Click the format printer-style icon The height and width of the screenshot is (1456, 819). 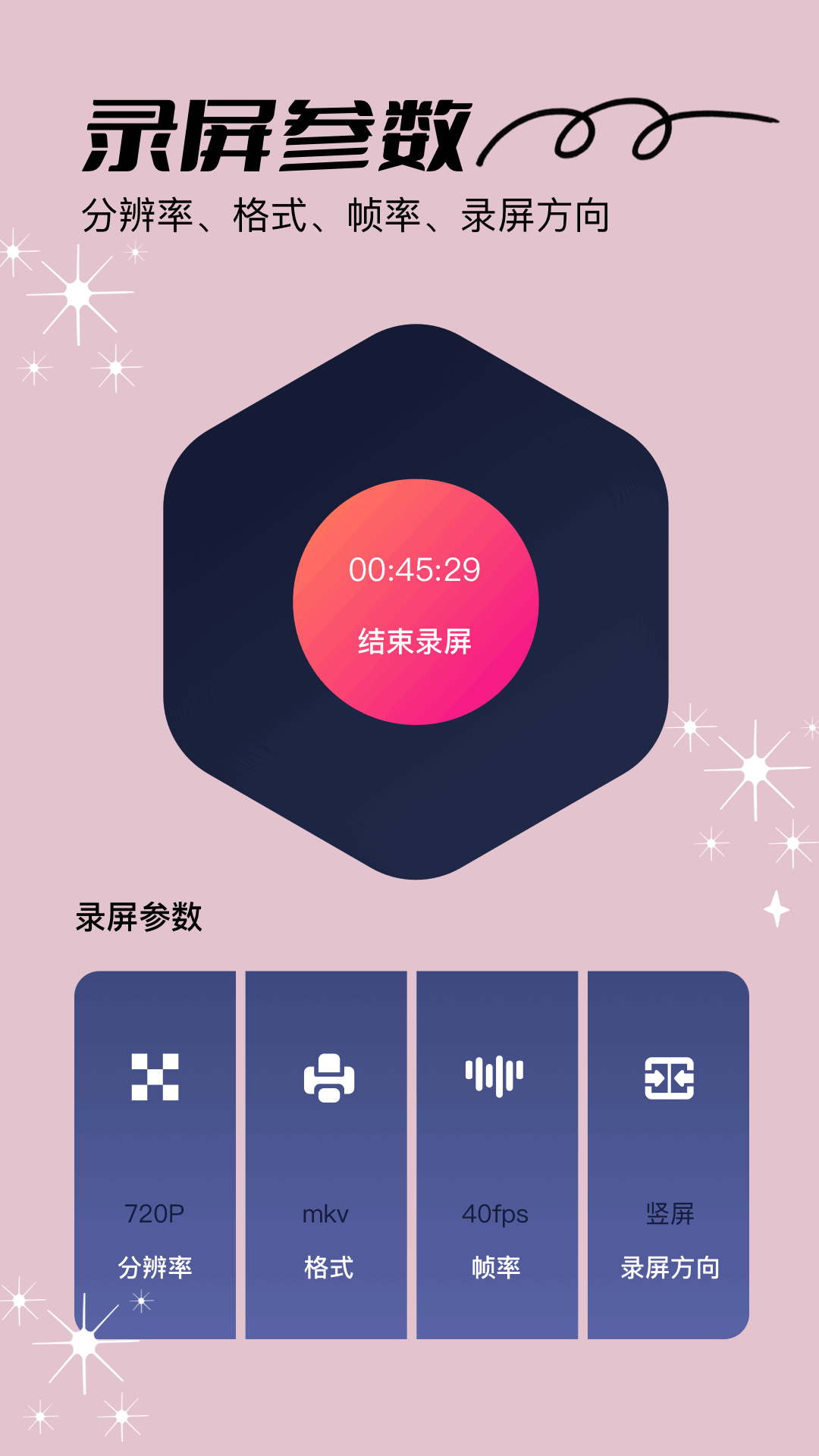pyautogui.click(x=328, y=1075)
